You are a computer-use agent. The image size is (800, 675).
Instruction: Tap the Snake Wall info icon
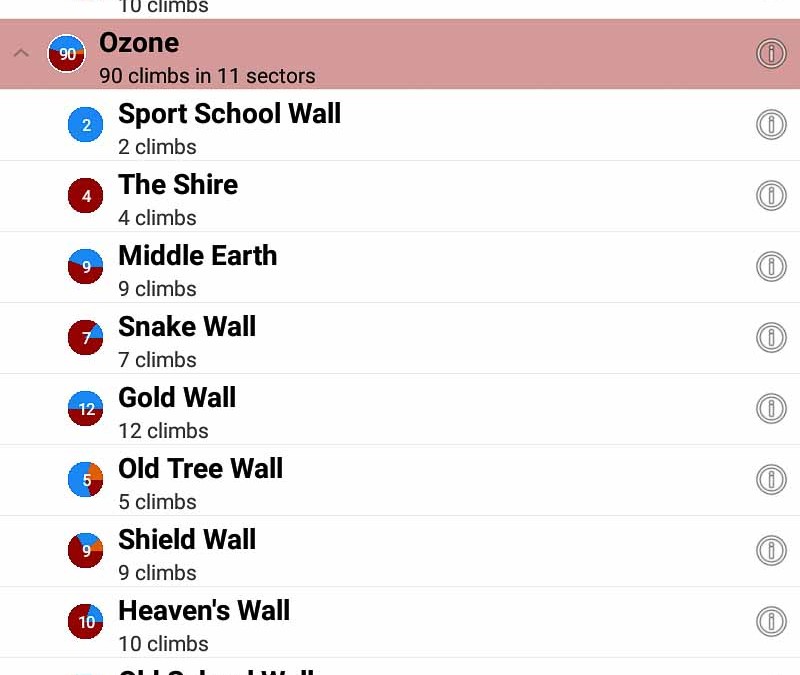(x=770, y=338)
